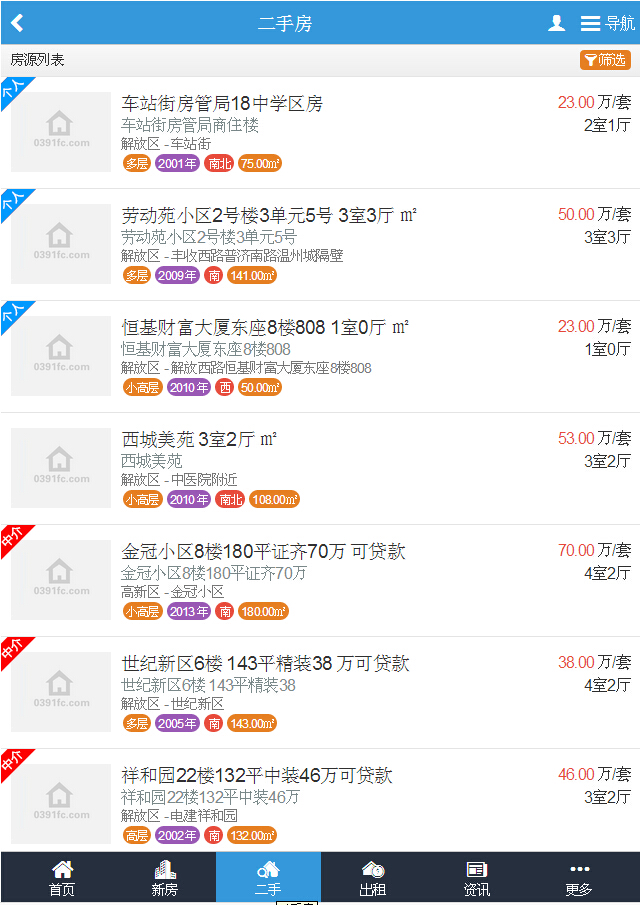Select 祥和园22楼132平中装 listing
640x905 pixels.
(x=256, y=776)
